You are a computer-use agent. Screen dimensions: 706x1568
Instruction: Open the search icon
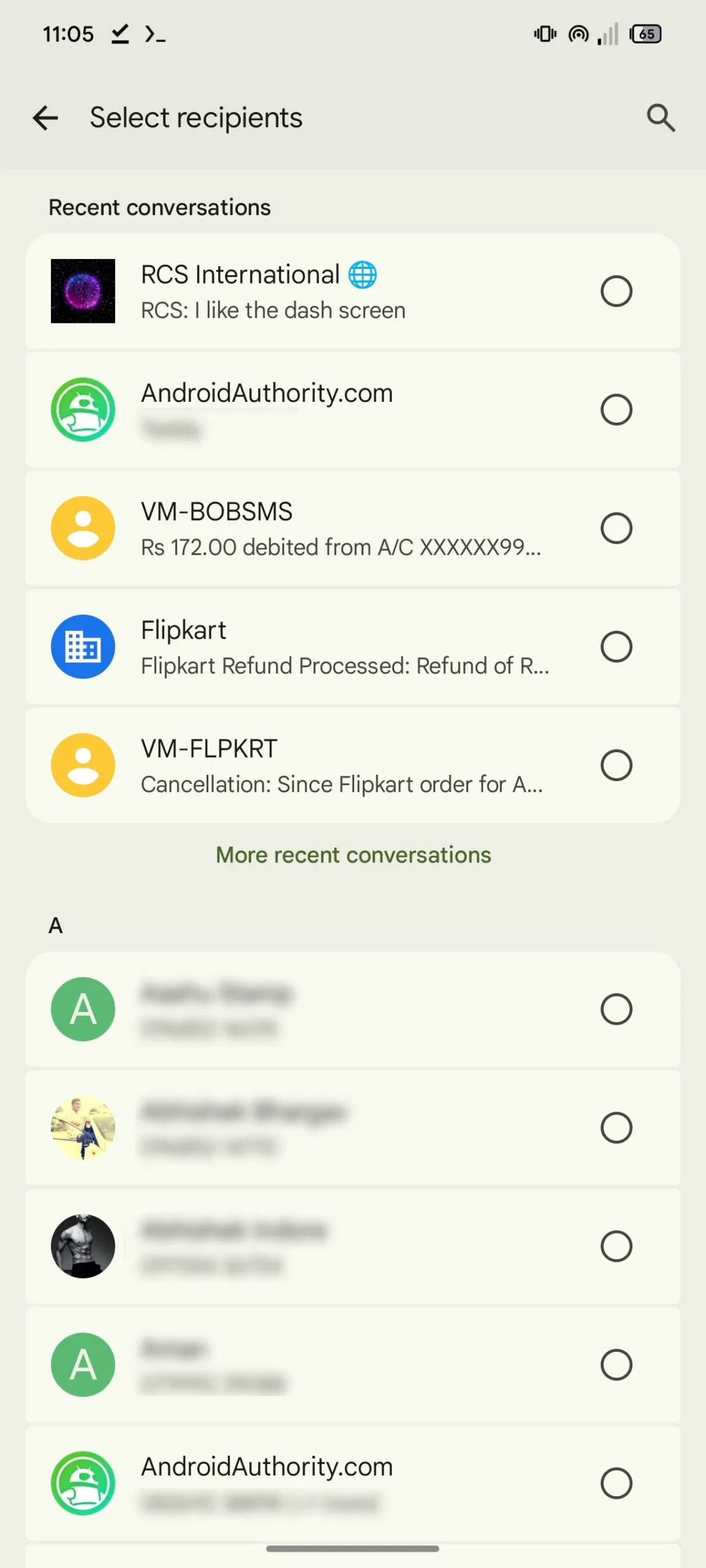(x=661, y=118)
